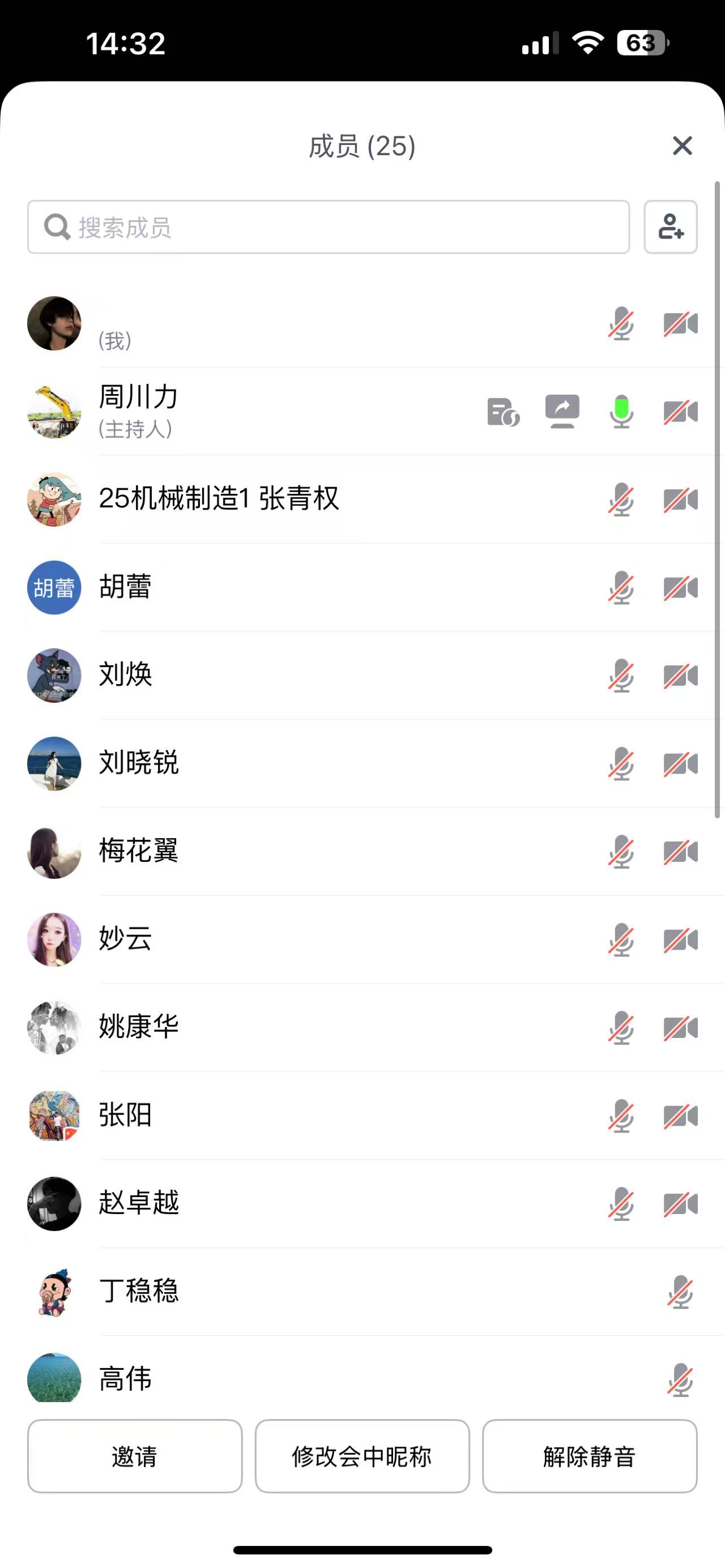Open 张阳's member entry

pos(244,1115)
